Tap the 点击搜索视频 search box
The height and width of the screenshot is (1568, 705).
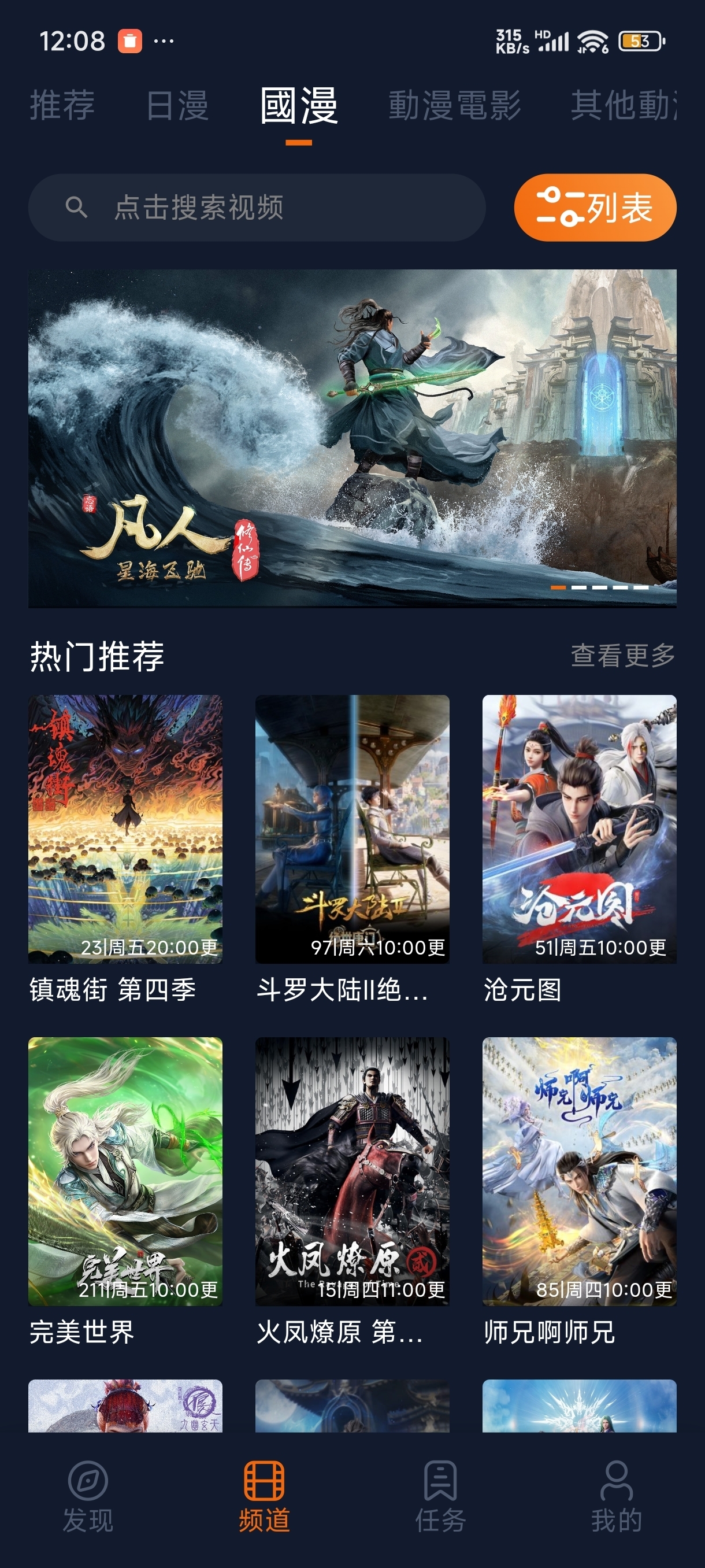pyautogui.click(x=257, y=208)
